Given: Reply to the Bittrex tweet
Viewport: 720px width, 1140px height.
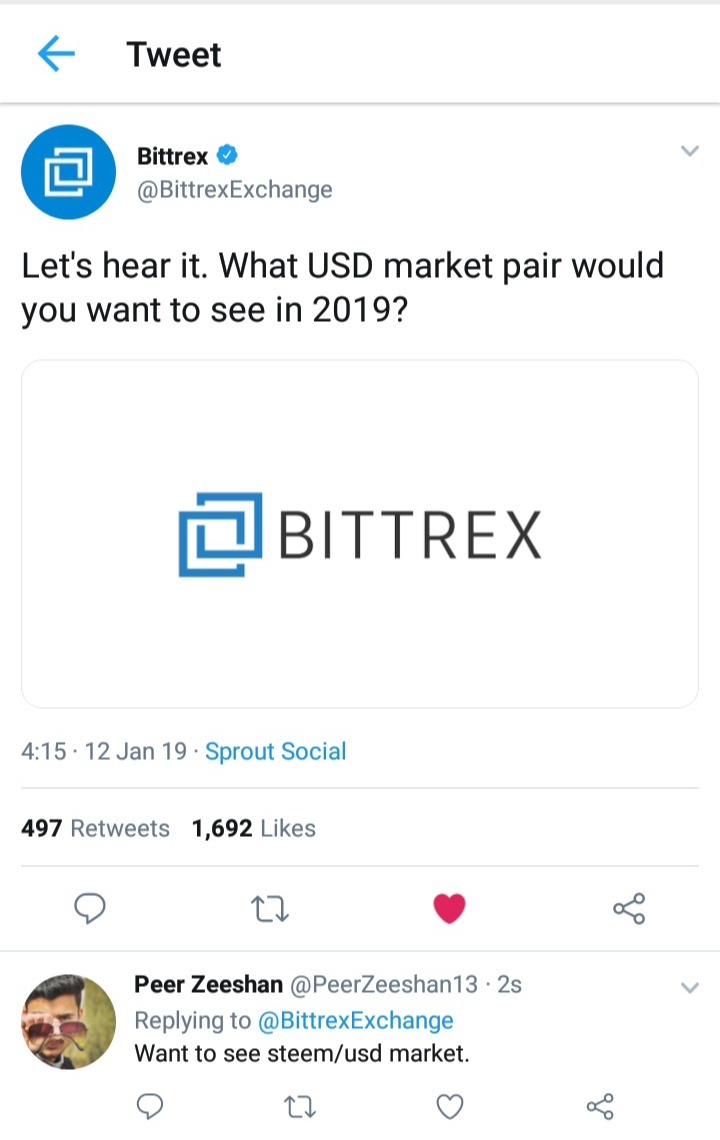Looking at the screenshot, I should click(x=91, y=908).
